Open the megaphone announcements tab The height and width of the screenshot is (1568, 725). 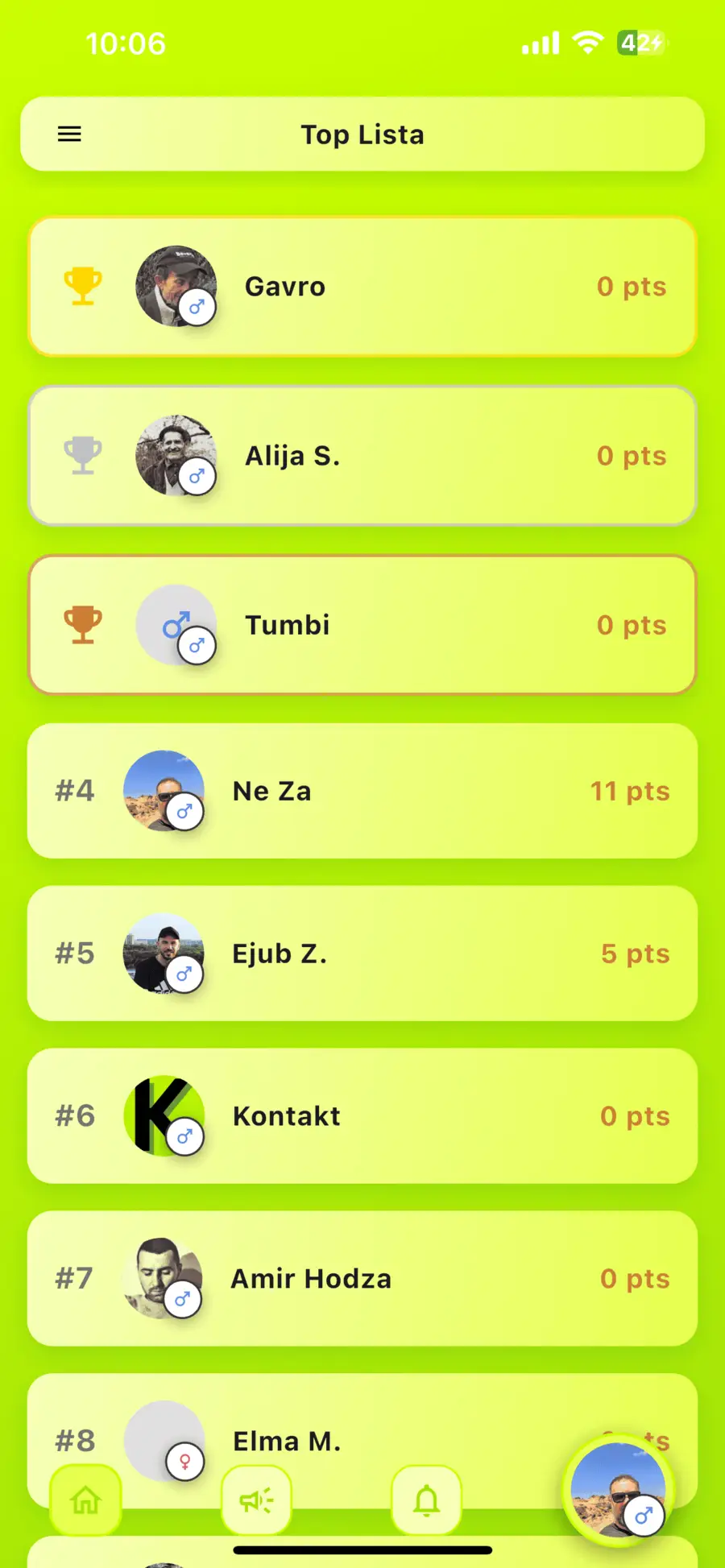[x=256, y=1500]
